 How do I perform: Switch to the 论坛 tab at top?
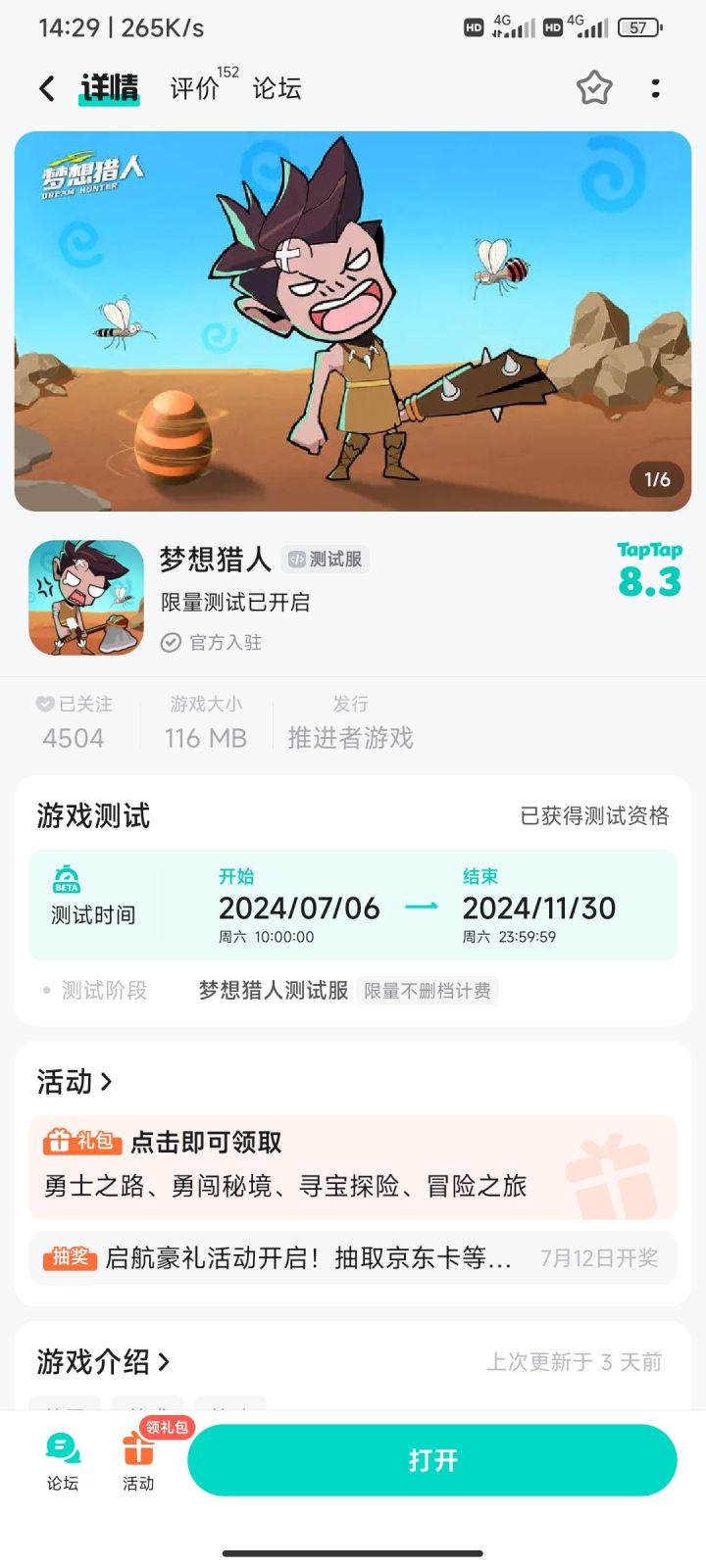[277, 88]
